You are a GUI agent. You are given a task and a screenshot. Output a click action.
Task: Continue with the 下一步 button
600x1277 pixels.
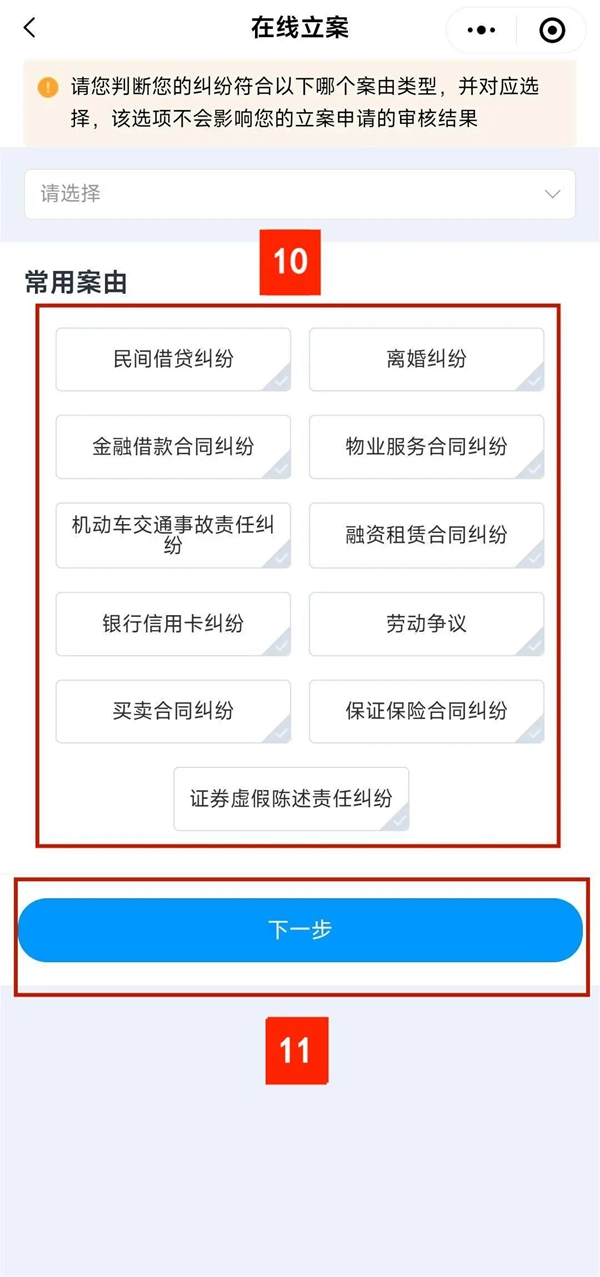coord(300,930)
